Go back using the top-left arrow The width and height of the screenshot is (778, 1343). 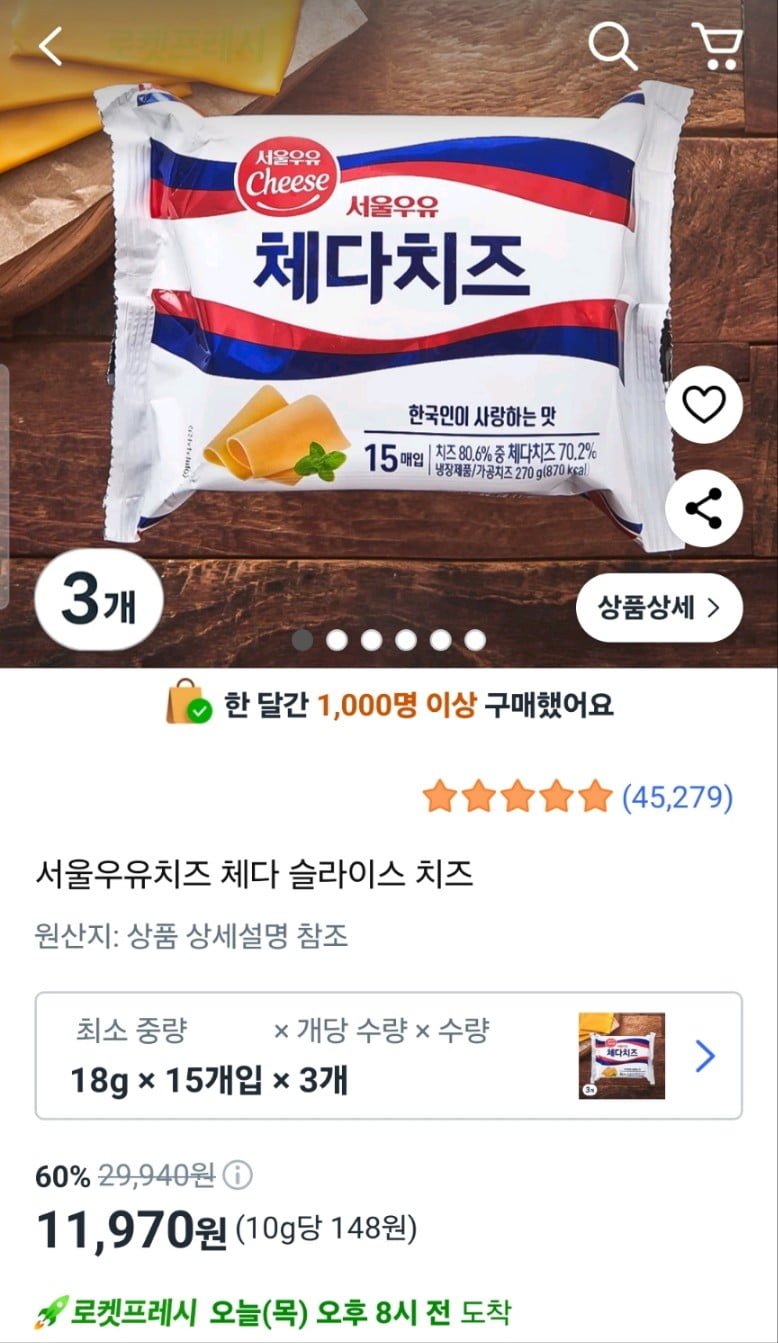point(50,46)
